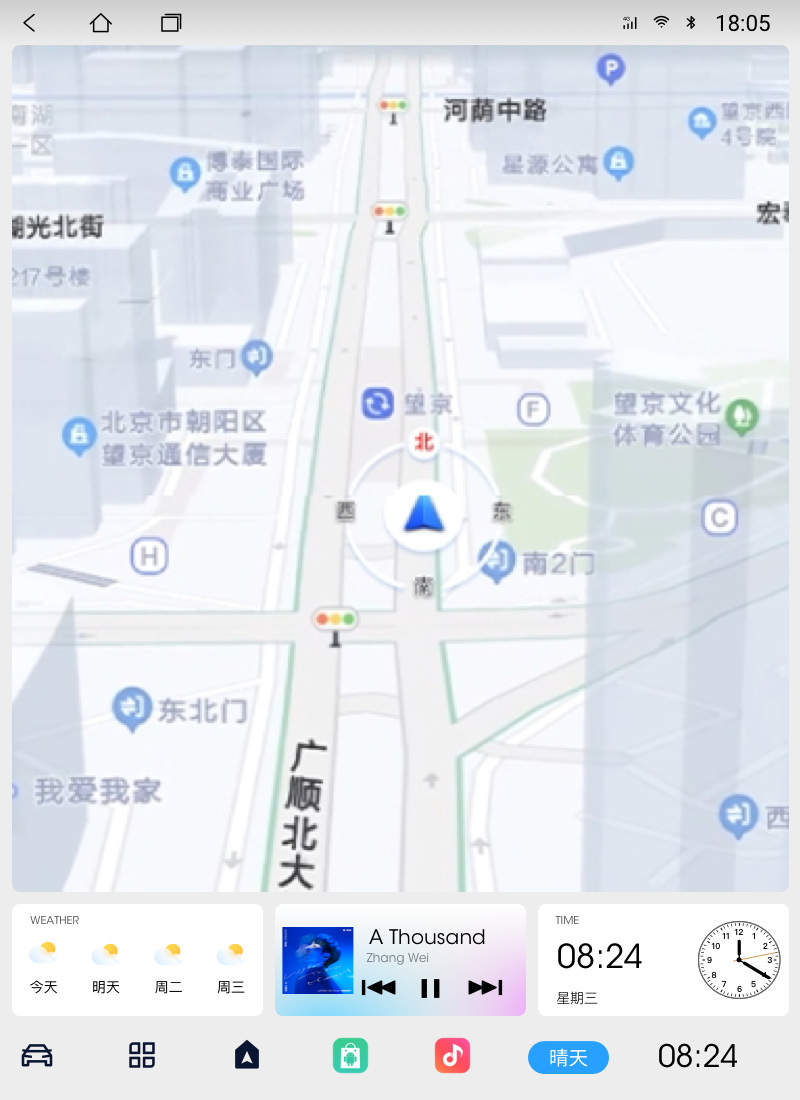Open the TIME clock card
Image resolution: width=800 pixels, height=1100 pixels.
(x=663, y=960)
